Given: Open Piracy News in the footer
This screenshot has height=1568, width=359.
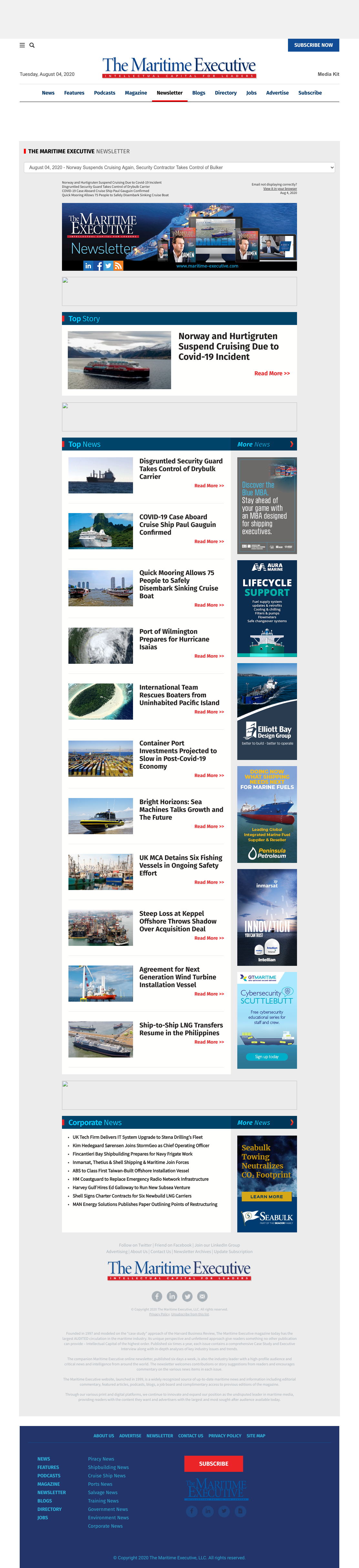Looking at the screenshot, I should [101, 1458].
